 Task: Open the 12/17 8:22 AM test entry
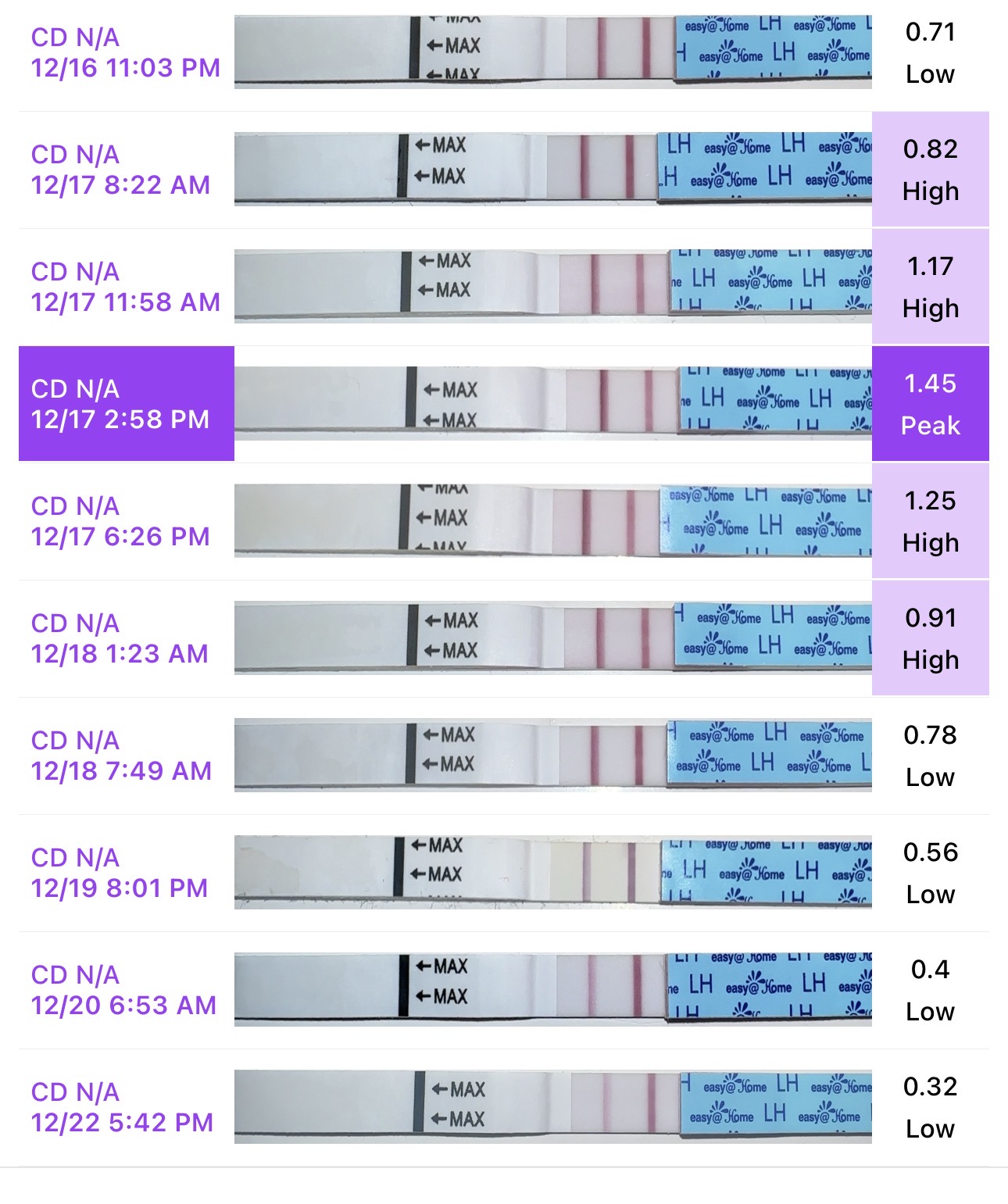(x=121, y=170)
